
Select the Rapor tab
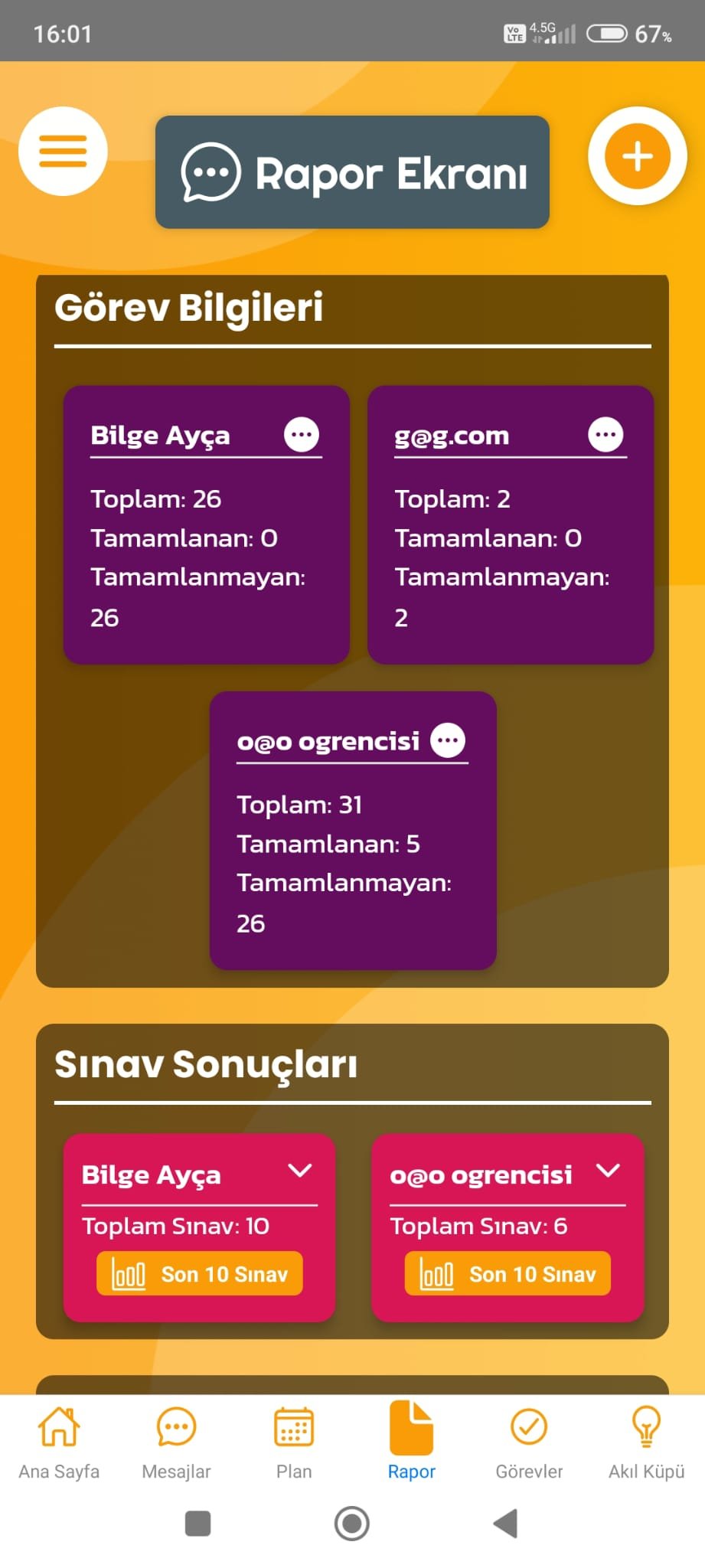click(x=412, y=1442)
